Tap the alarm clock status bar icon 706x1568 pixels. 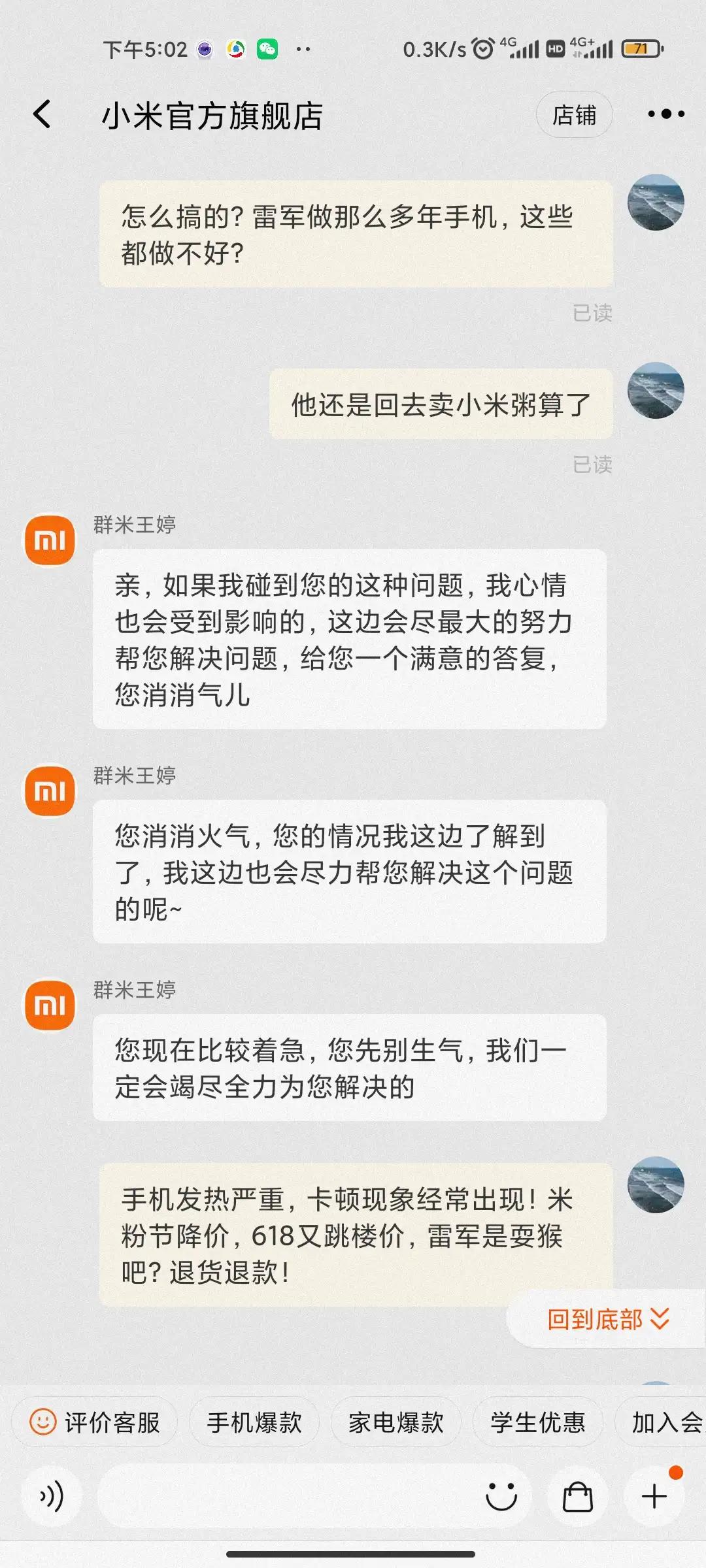pos(482,48)
